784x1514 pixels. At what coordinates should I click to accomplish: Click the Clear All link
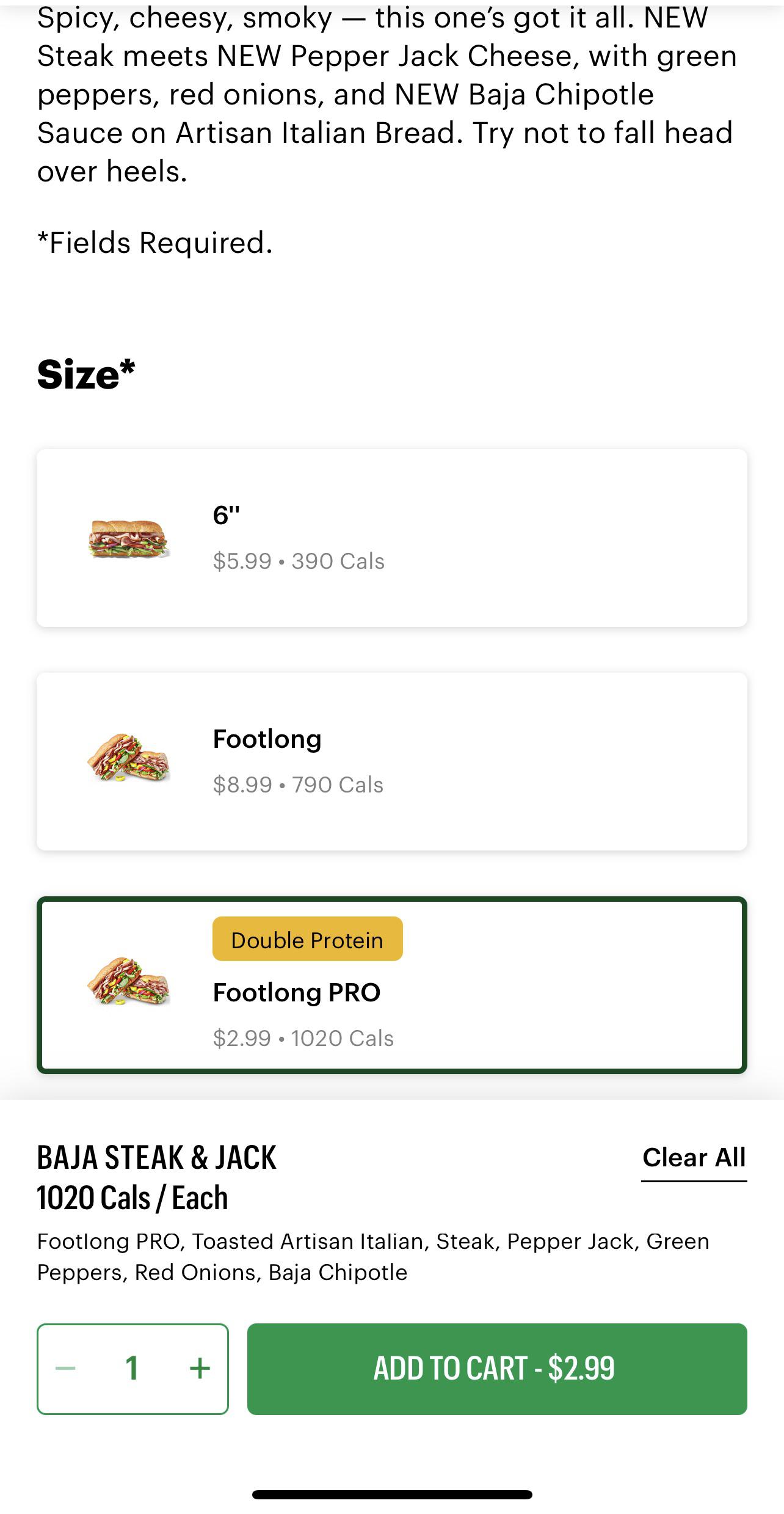695,1156
